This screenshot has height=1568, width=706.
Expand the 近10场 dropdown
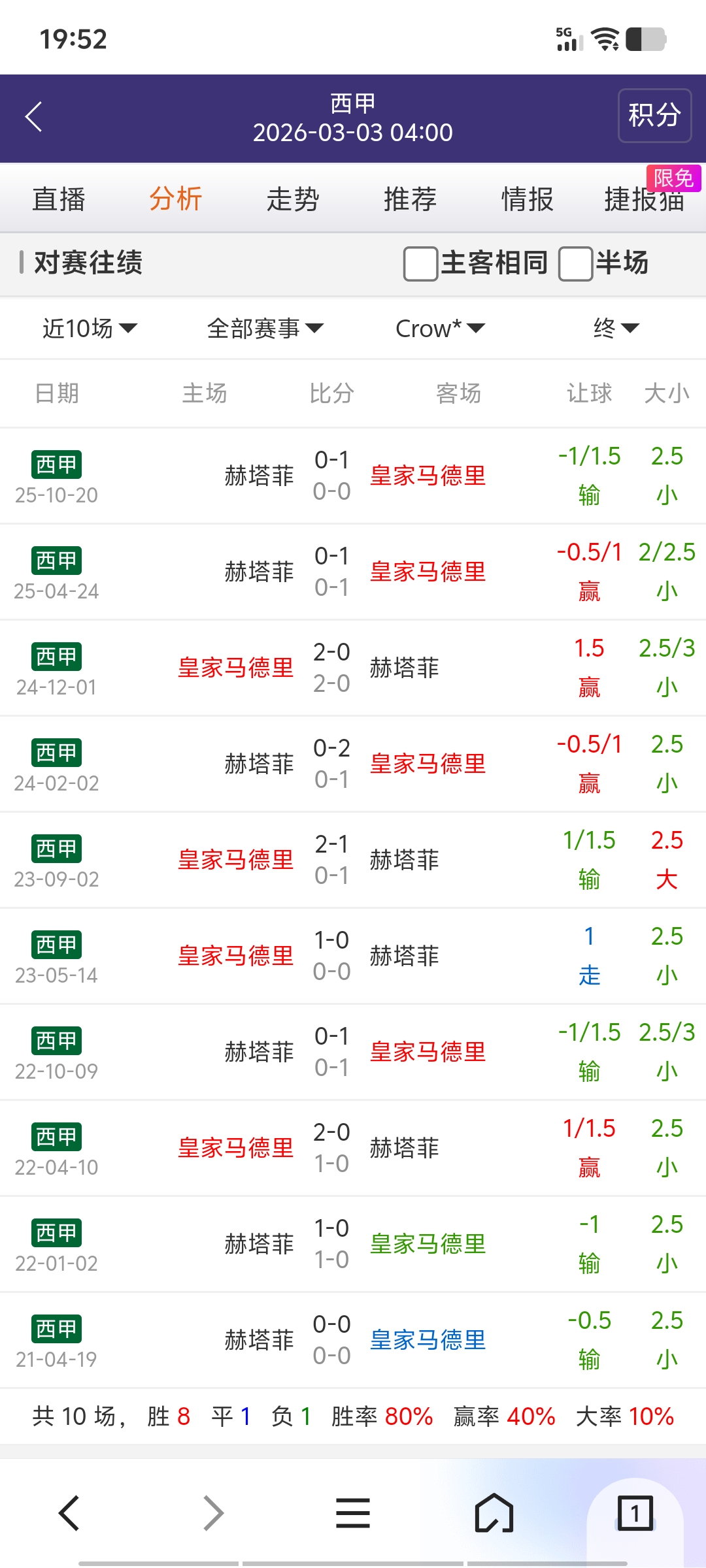pyautogui.click(x=90, y=328)
